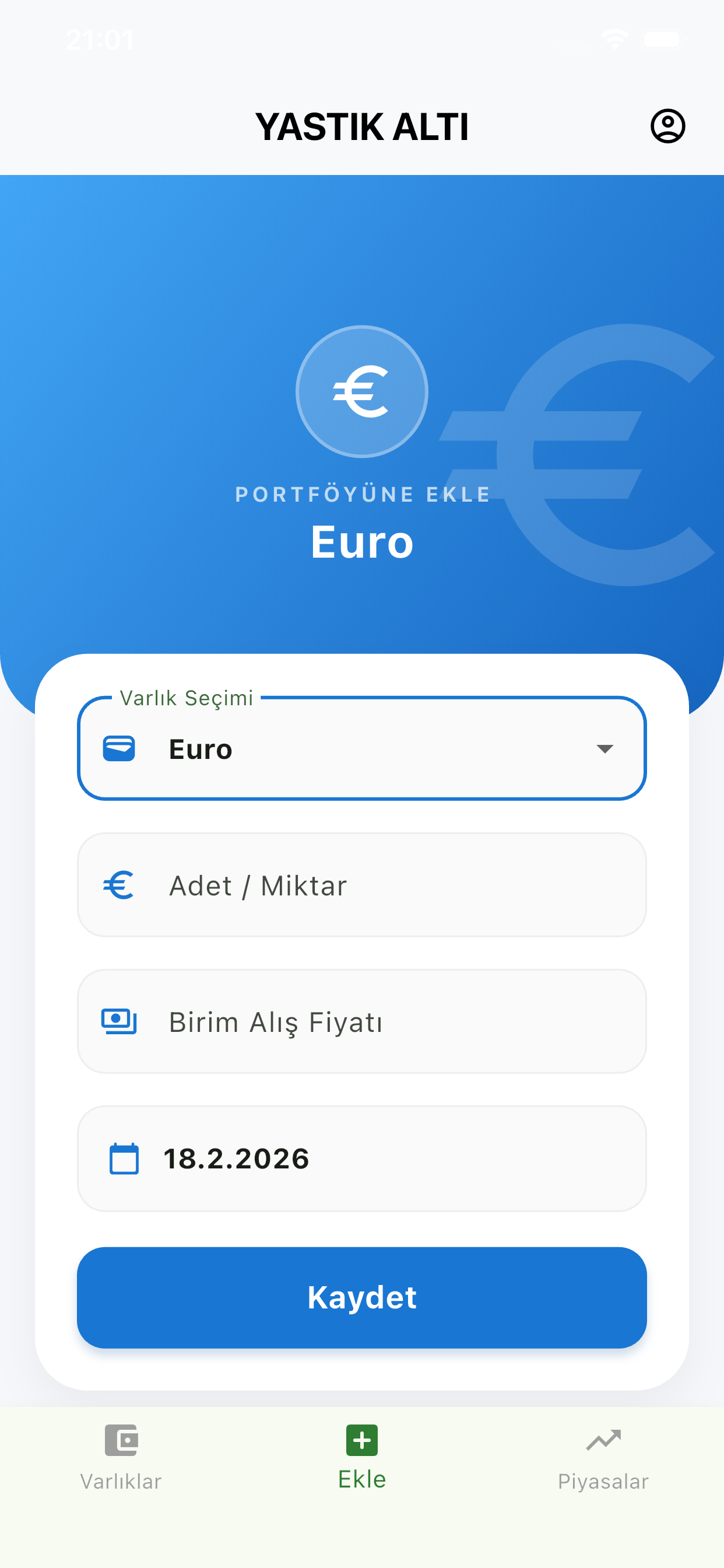This screenshot has height=1568, width=724.
Task: Open the Varlık Seçimi dropdown
Action: tap(361, 748)
